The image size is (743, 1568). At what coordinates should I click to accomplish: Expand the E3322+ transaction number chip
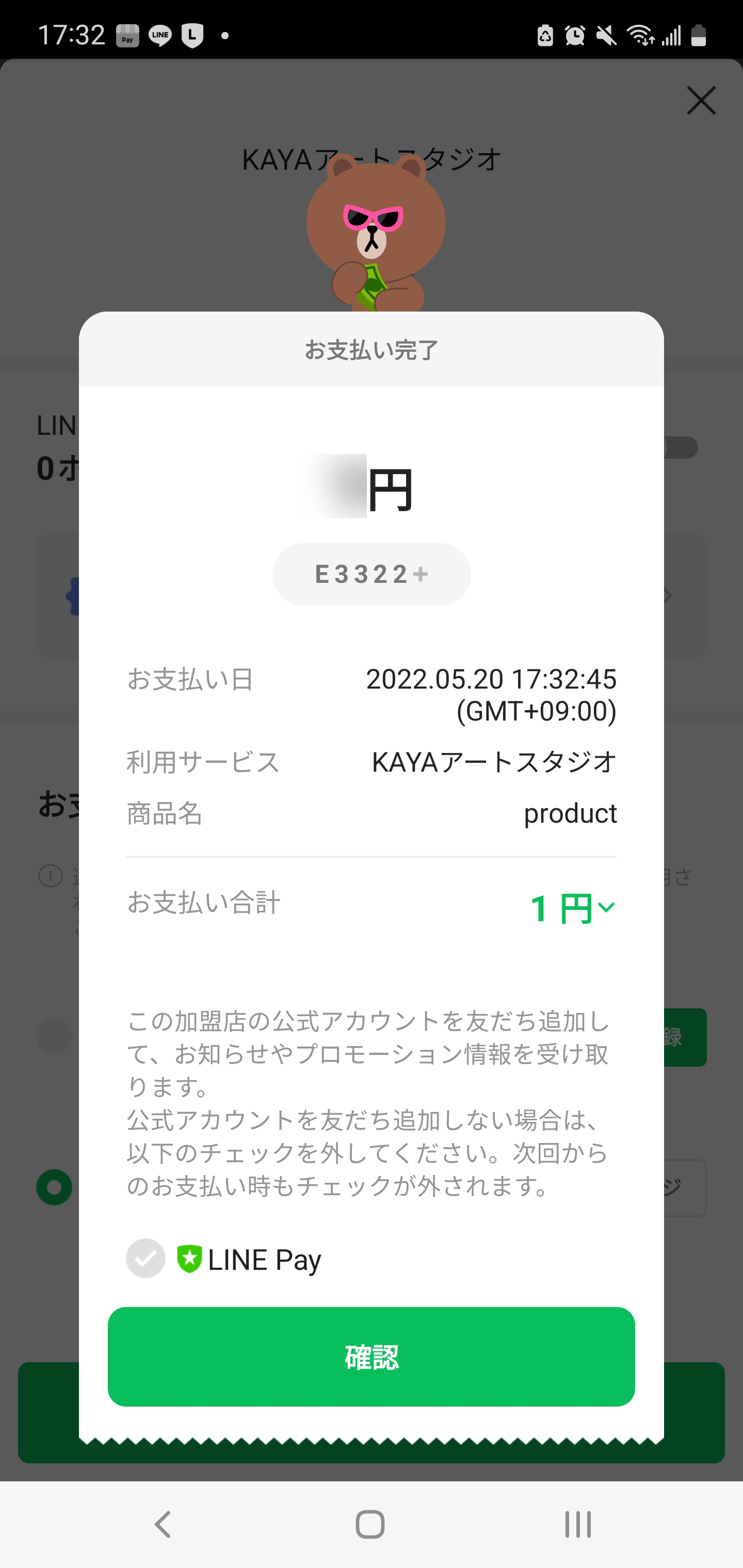pos(372,574)
